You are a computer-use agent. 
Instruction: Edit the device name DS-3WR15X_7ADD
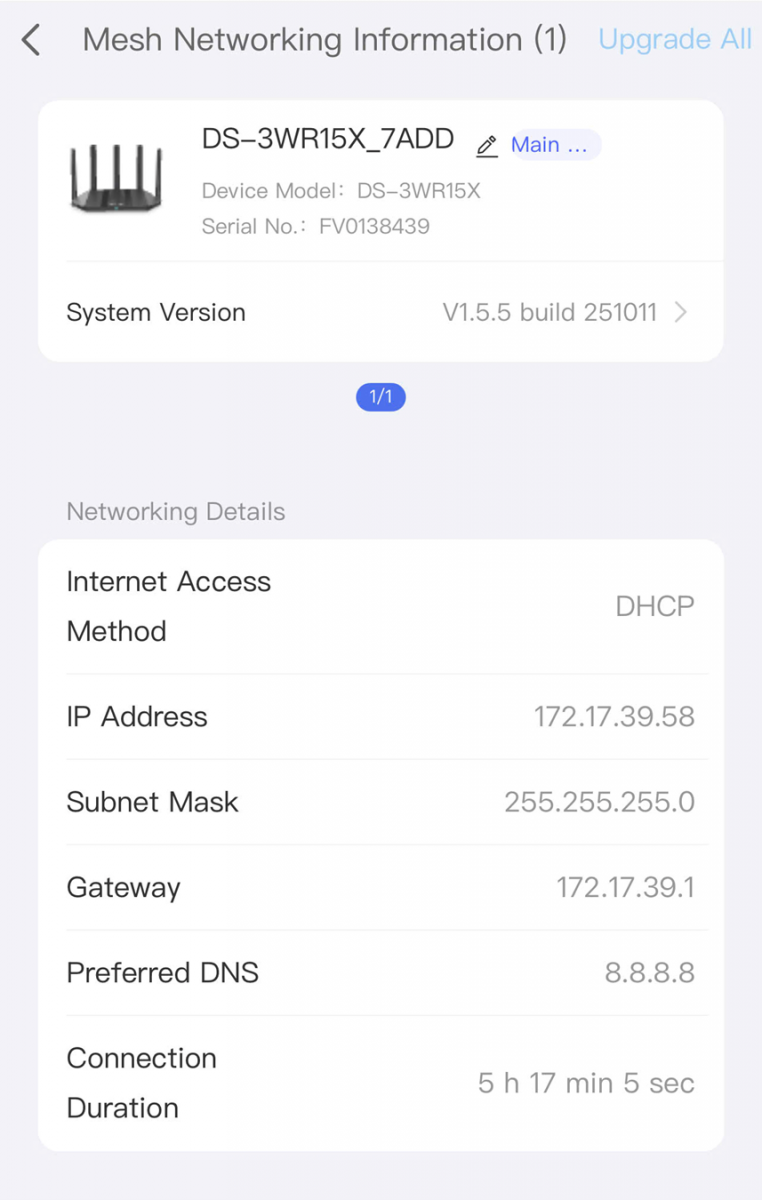coord(487,146)
